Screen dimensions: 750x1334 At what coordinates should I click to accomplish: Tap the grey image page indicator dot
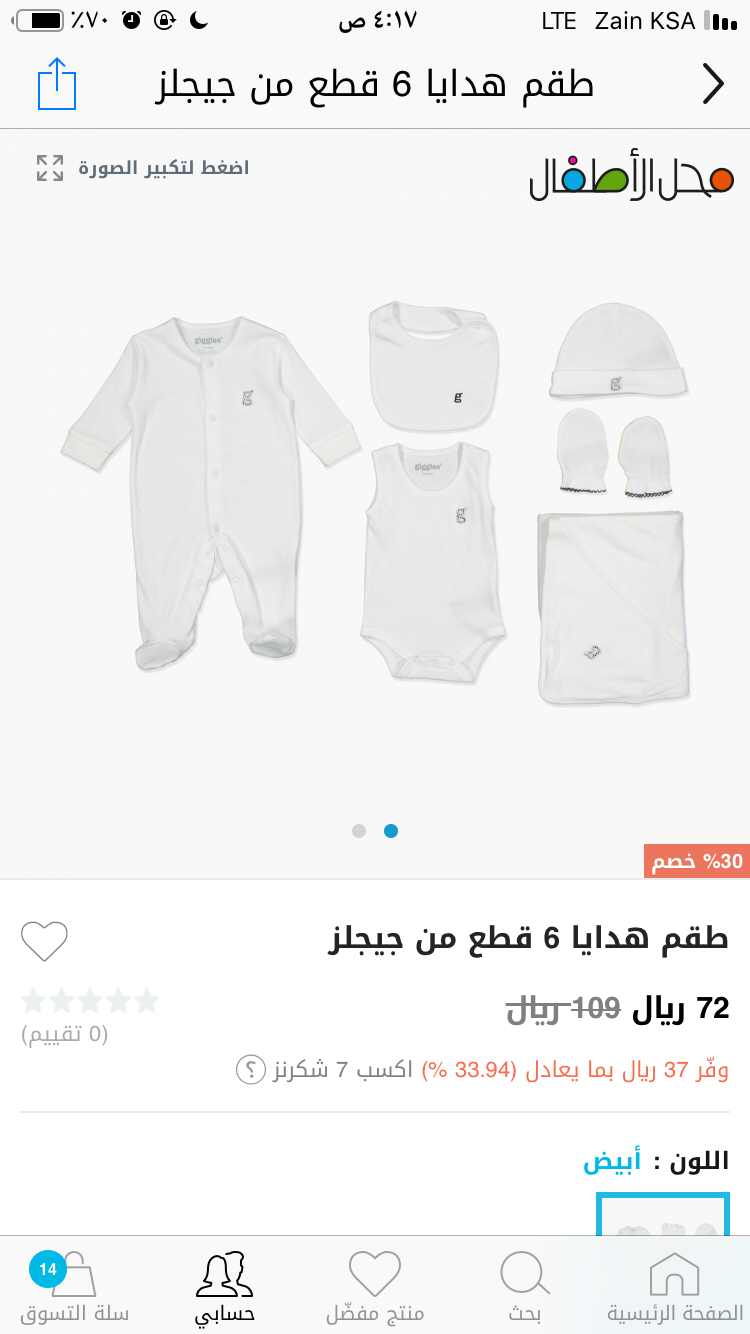coord(359,831)
